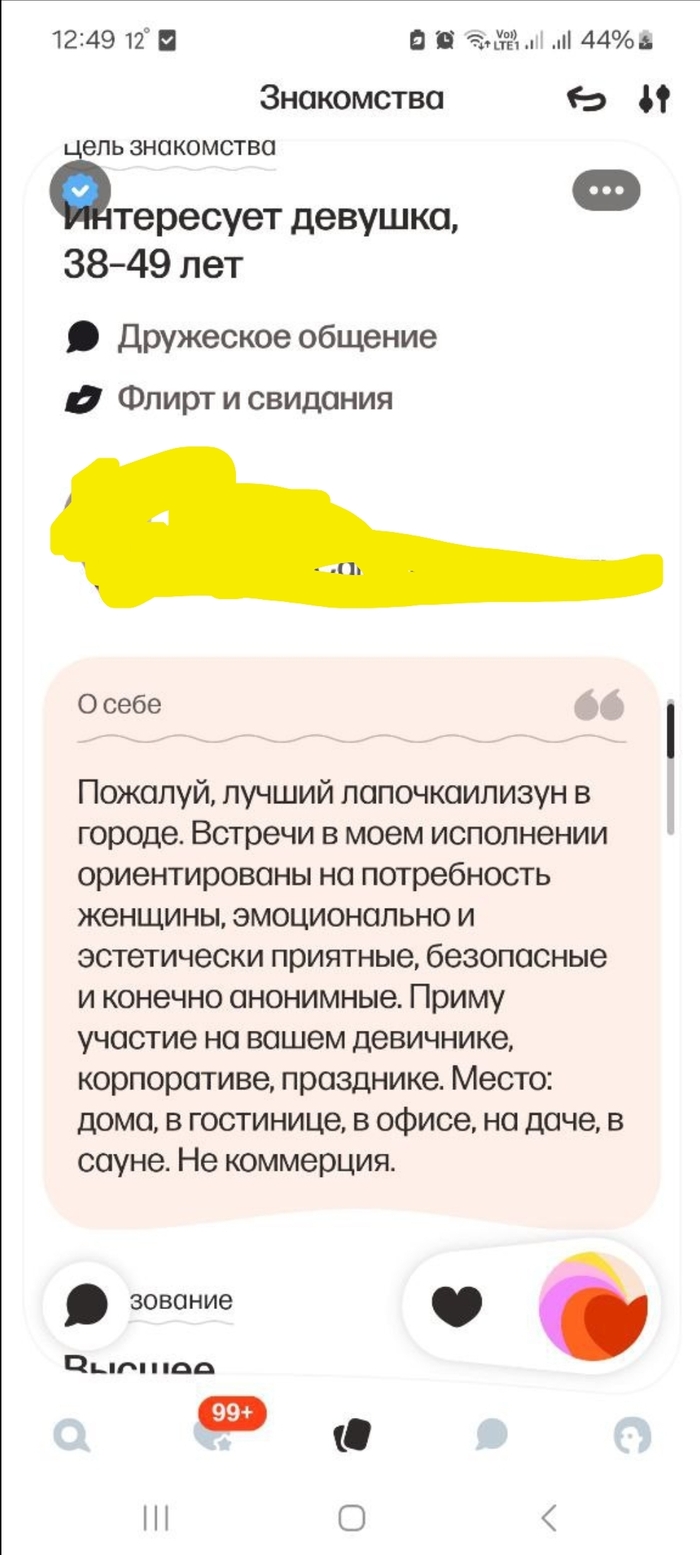Open the dating filters settings
Viewport: 700px width, 1555px height.
(x=653, y=98)
